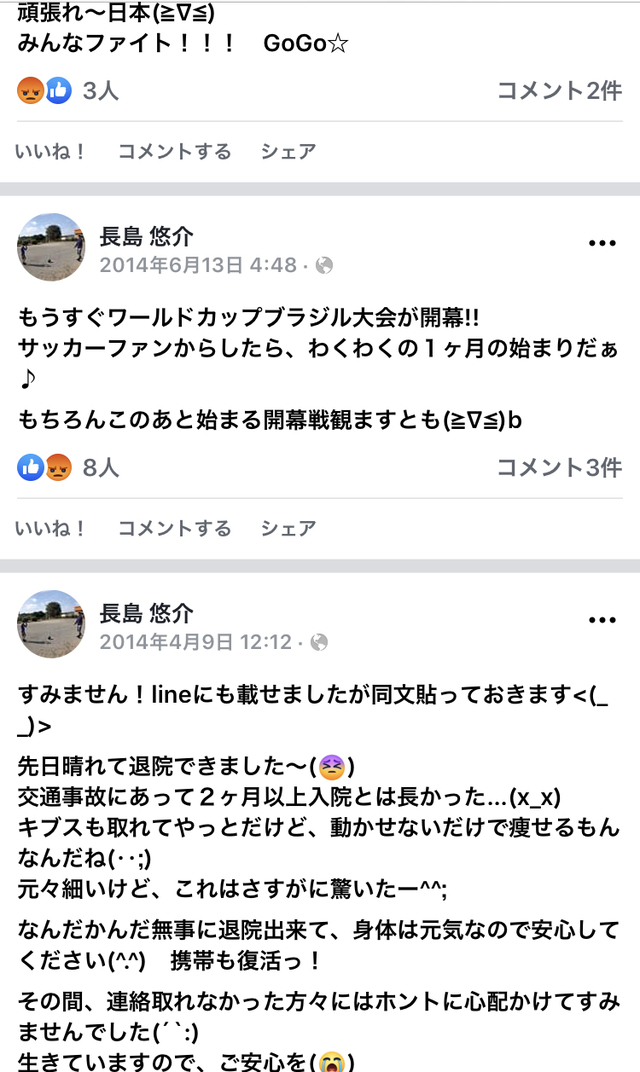Open 長島 悠介 name on June 13 post
Viewport: 640px width, 1072px height.
point(146,237)
